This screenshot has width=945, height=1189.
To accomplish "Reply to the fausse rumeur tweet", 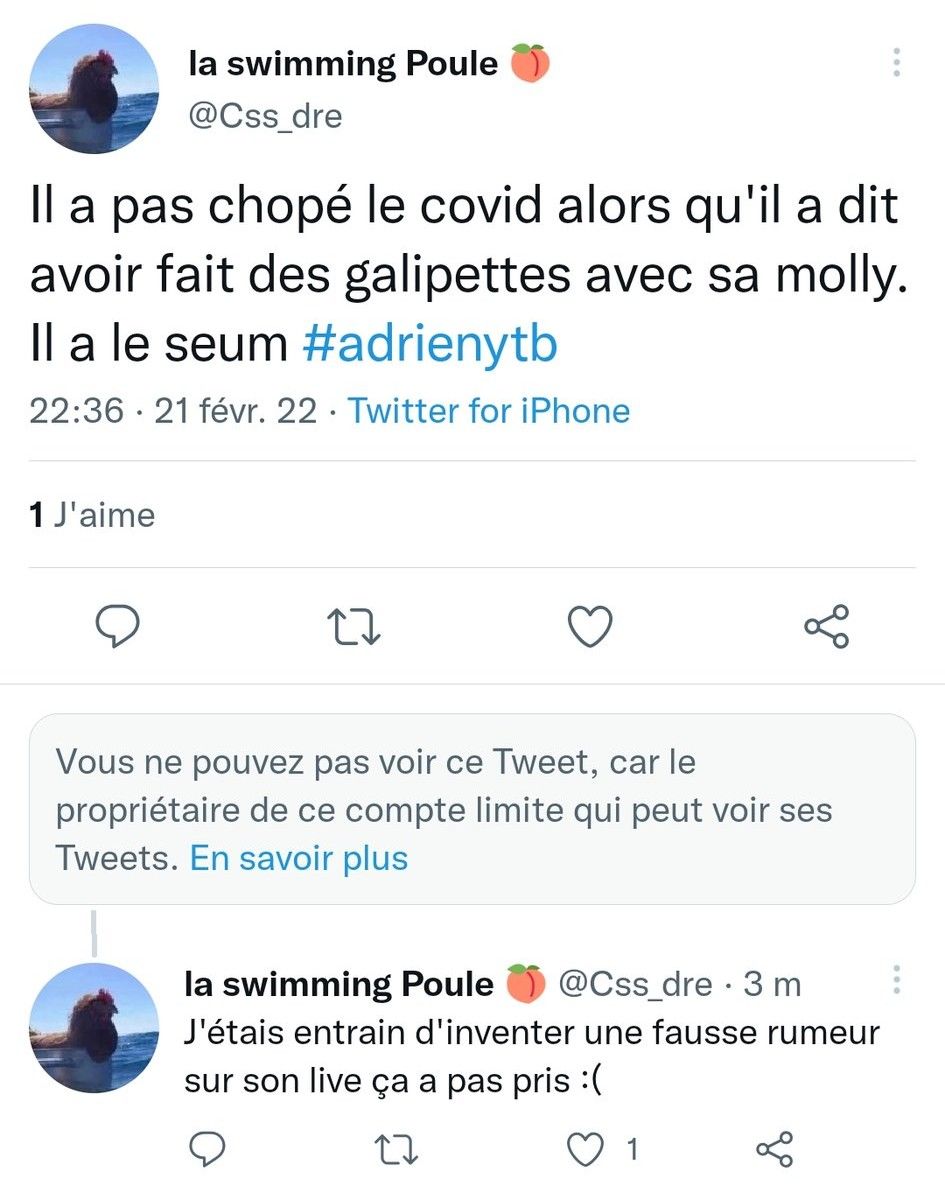I will (x=206, y=1151).
